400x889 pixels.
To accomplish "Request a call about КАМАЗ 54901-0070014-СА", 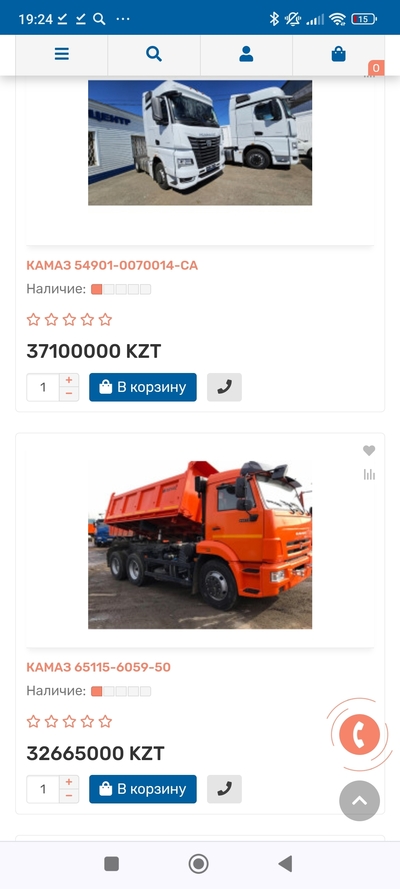I will (x=224, y=387).
